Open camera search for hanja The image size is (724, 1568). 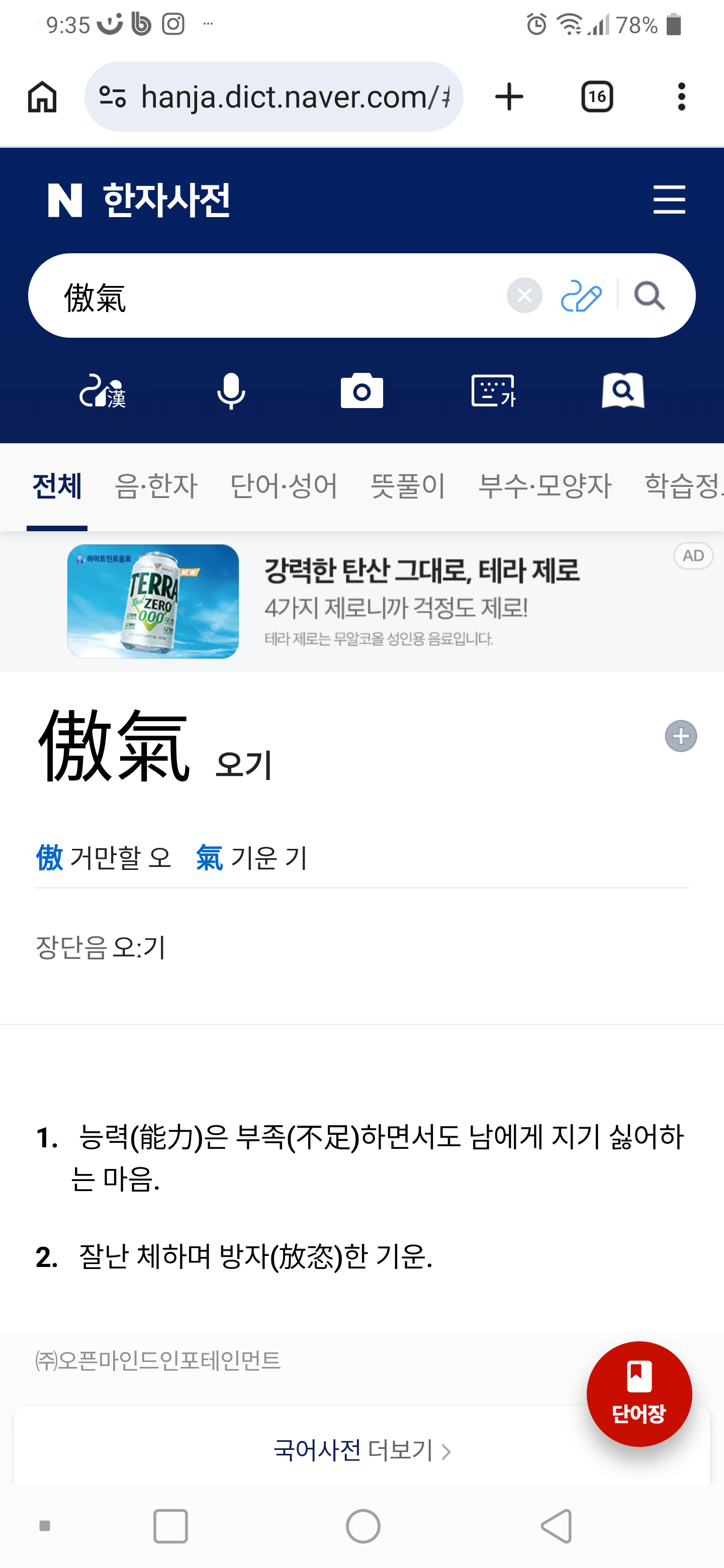tap(361, 391)
